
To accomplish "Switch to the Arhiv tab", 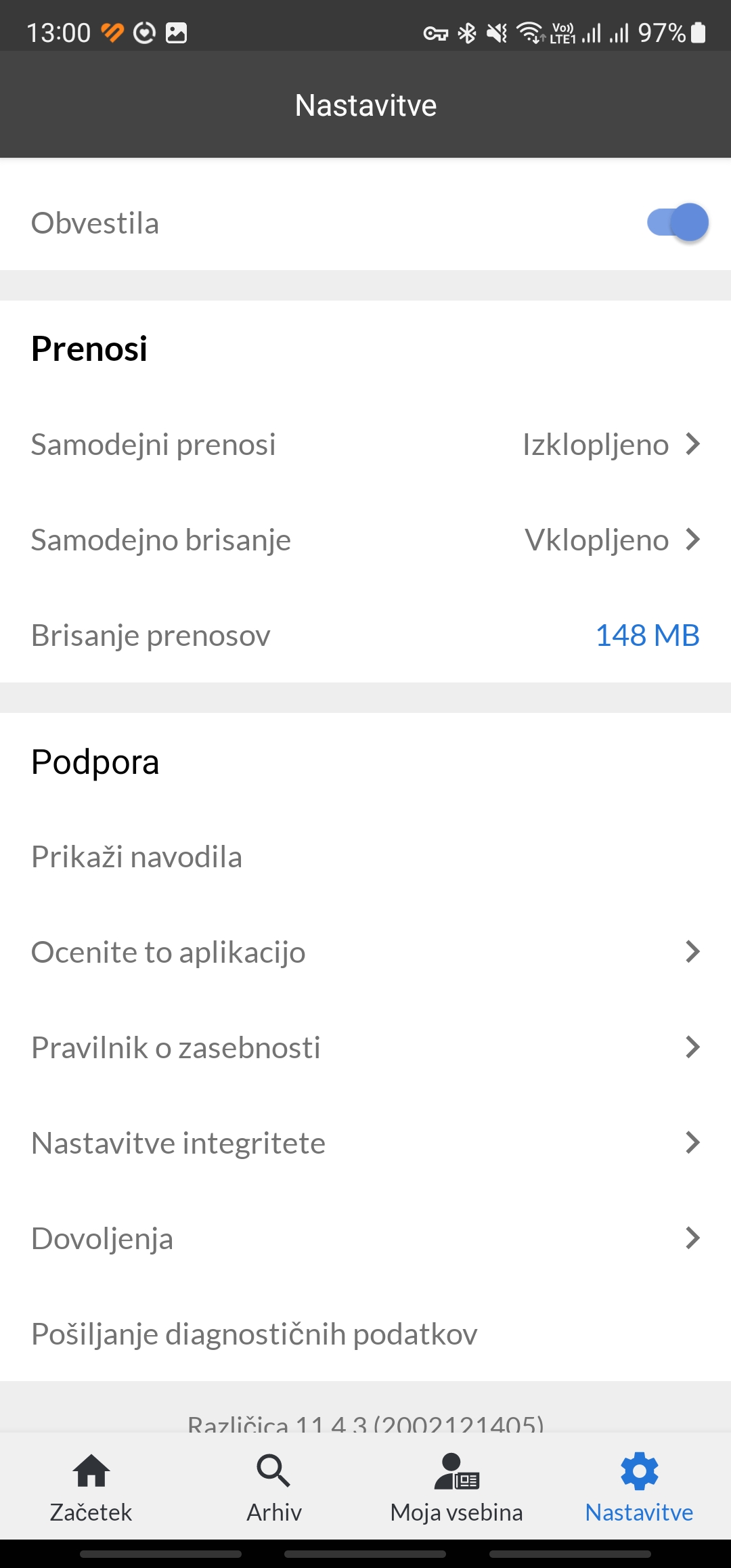I will click(x=274, y=1487).
